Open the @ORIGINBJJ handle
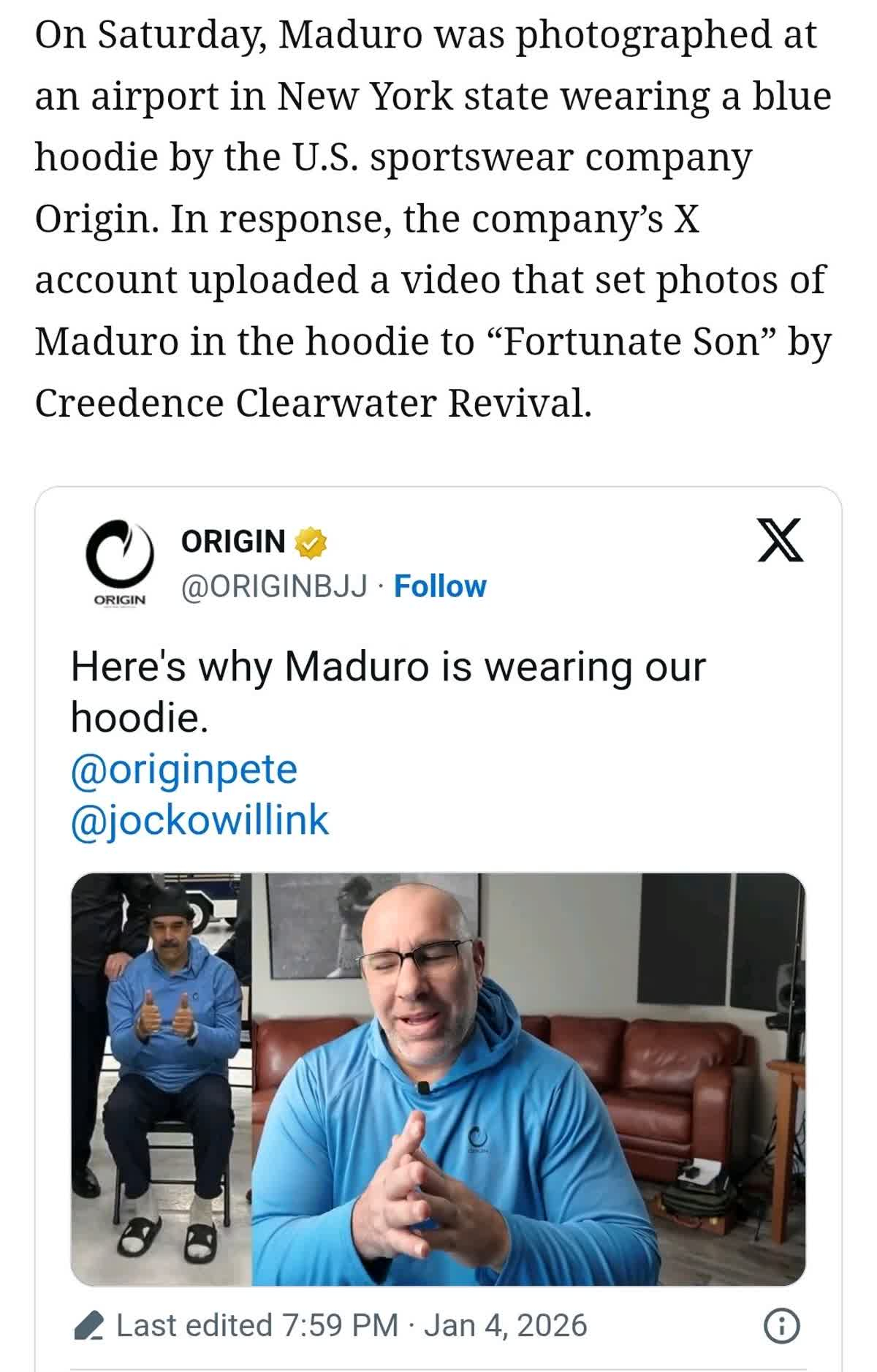 pos(274,586)
